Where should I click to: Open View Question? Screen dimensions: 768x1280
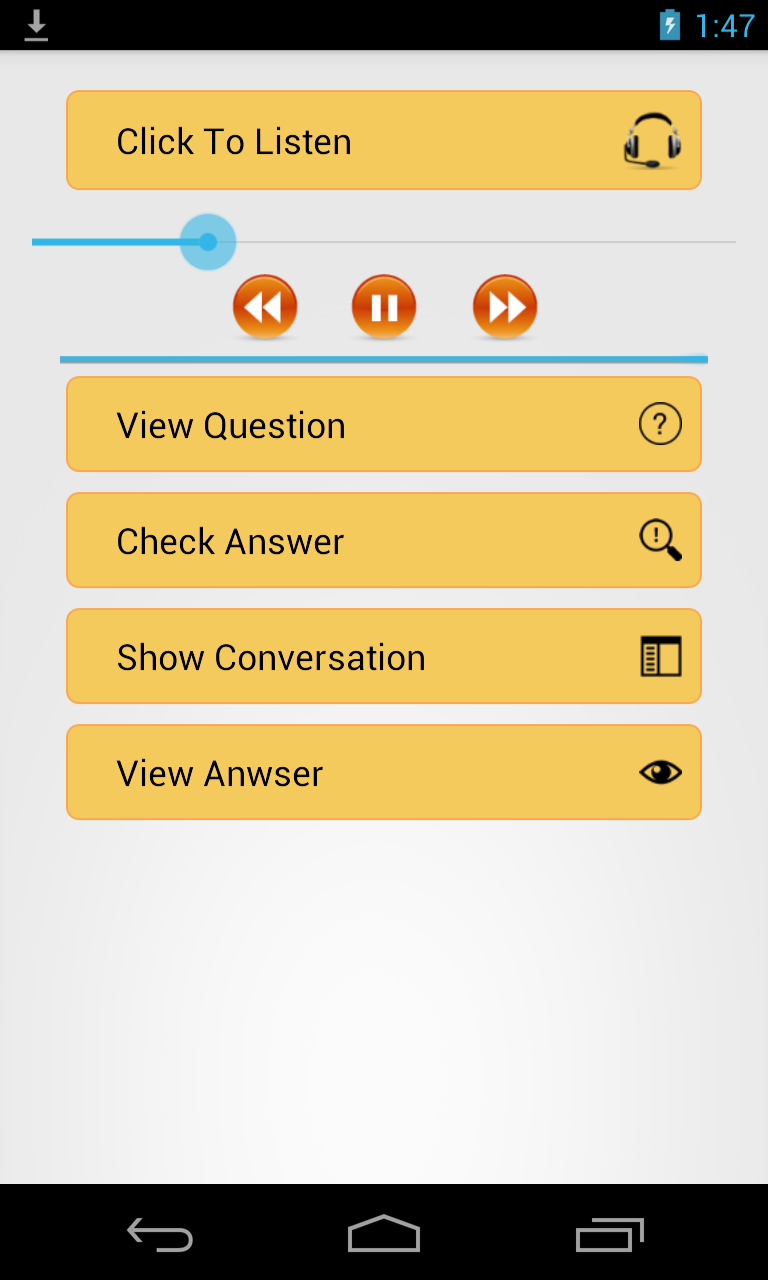(x=383, y=425)
